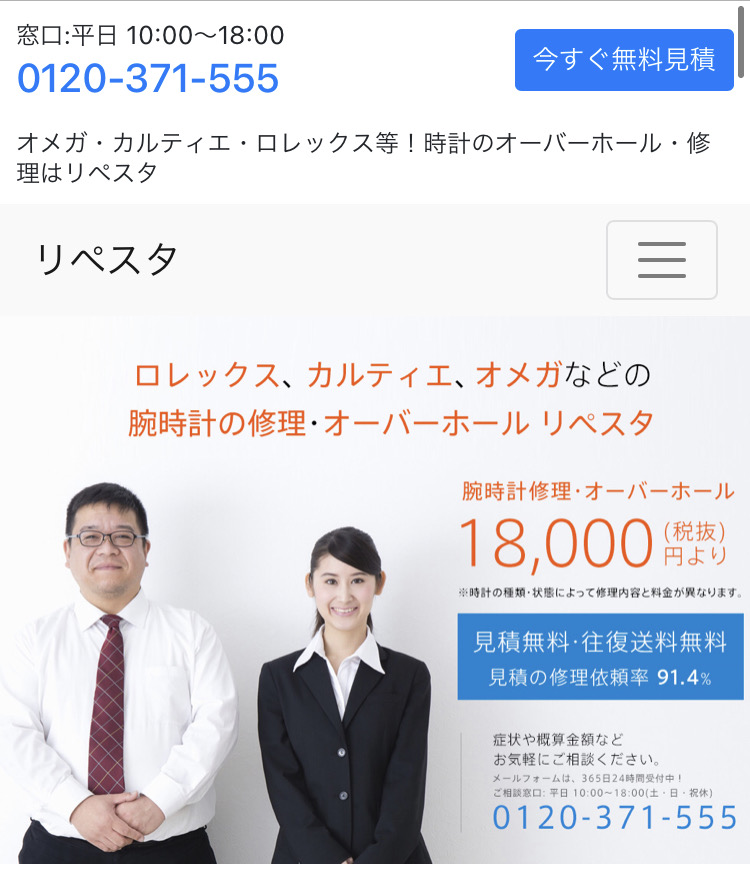This screenshot has height=869, width=750.
Task: Open the リペスタ home link
Action: click(107, 260)
